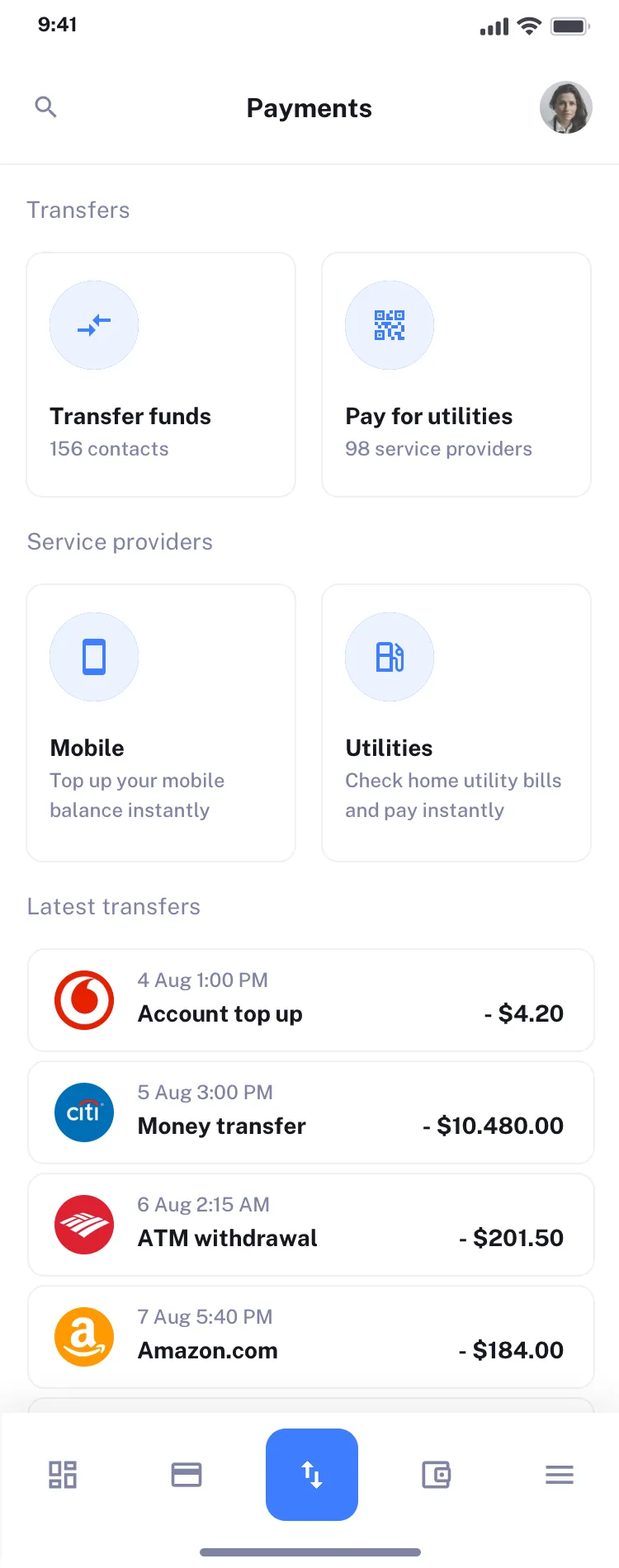
Task: Tap the Amazon logo in latest transfers
Action: pos(84,1337)
